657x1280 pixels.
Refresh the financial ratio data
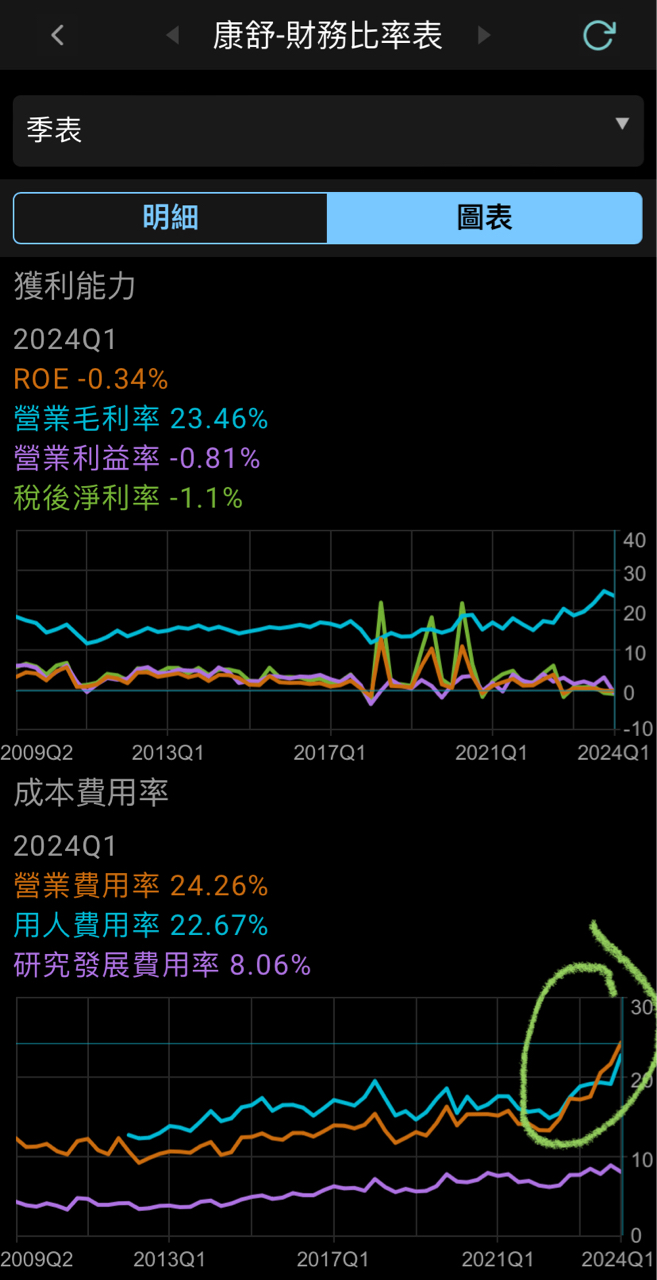click(x=598, y=36)
